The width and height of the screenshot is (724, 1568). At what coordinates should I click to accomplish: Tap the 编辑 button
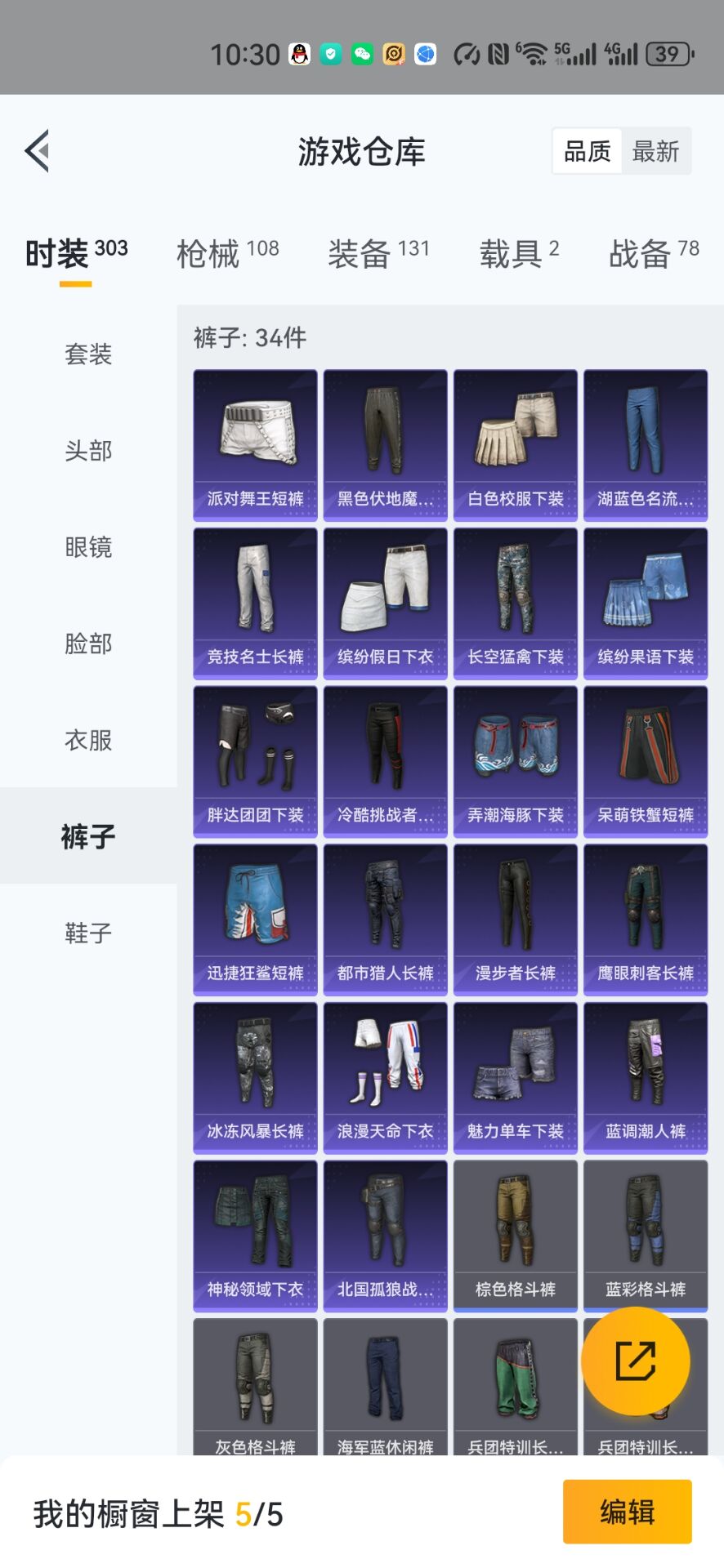[x=627, y=1512]
